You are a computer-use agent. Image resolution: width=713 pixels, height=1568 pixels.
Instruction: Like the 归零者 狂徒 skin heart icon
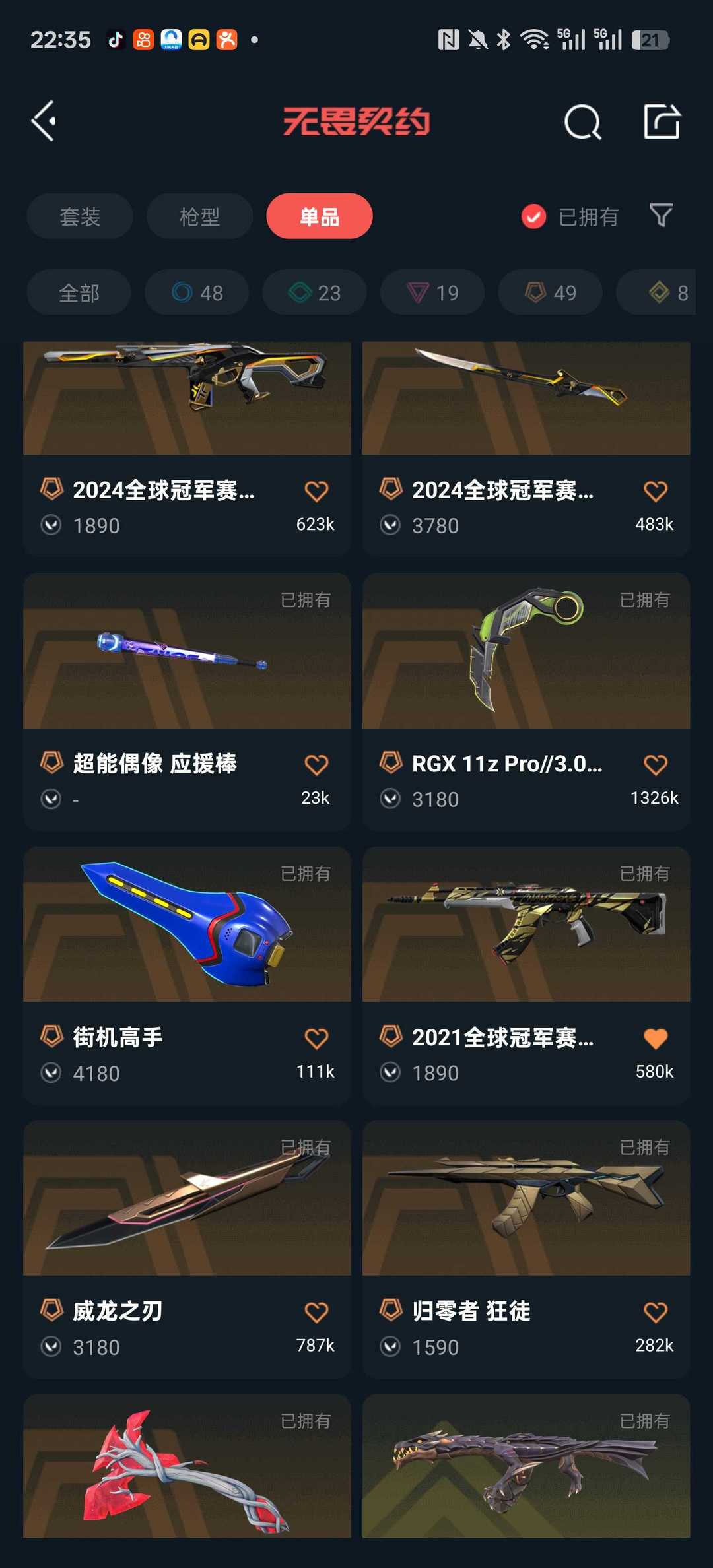655,1312
